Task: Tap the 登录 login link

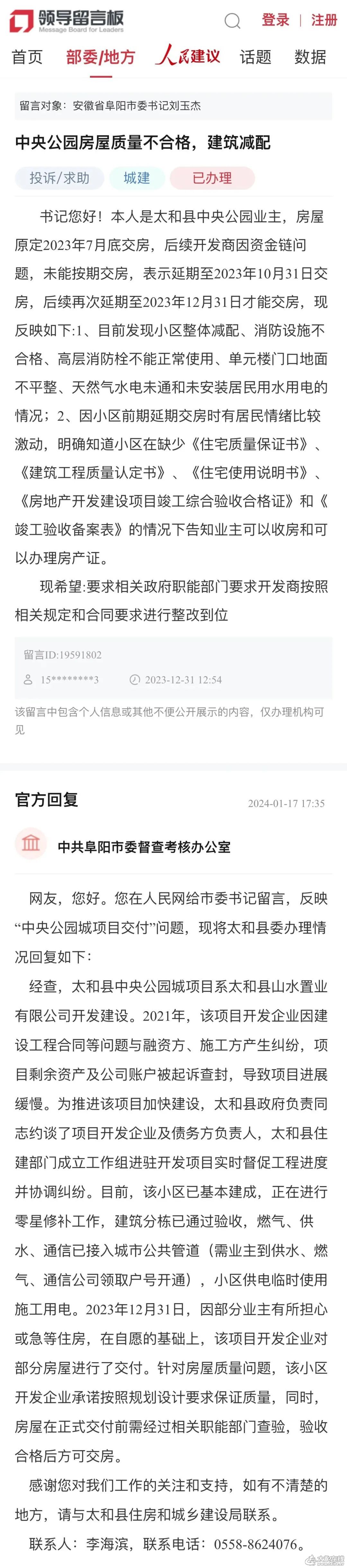Action: (x=275, y=20)
